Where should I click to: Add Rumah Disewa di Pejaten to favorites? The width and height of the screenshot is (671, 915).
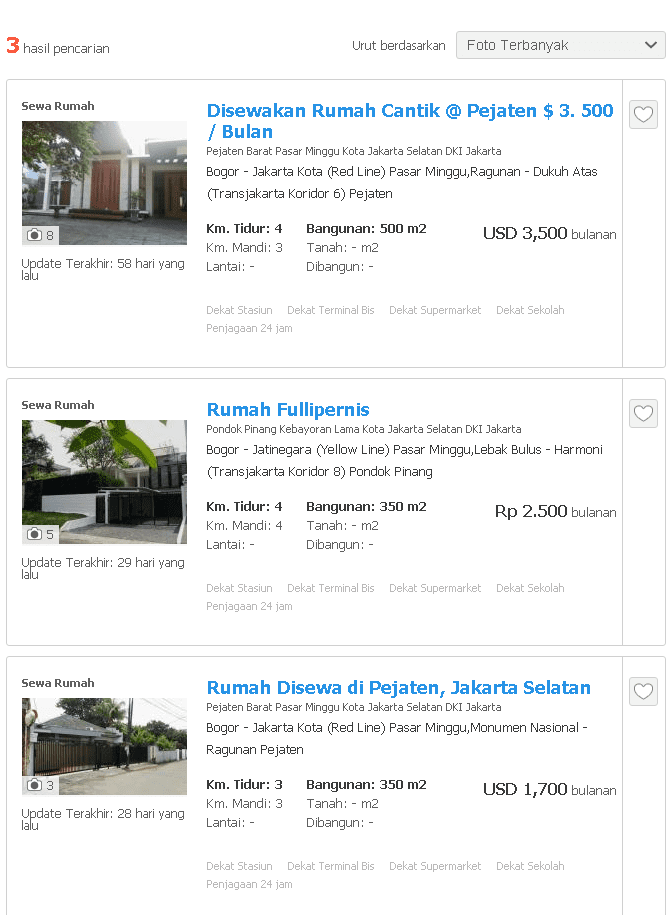(643, 691)
